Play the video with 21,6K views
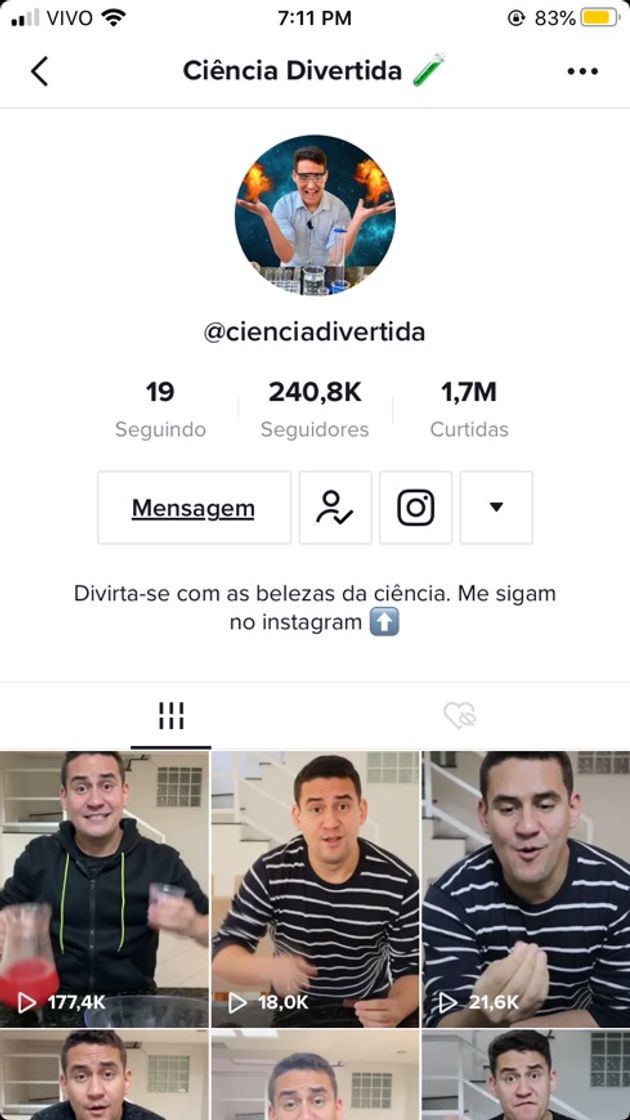The width and height of the screenshot is (630, 1120). 526,888
